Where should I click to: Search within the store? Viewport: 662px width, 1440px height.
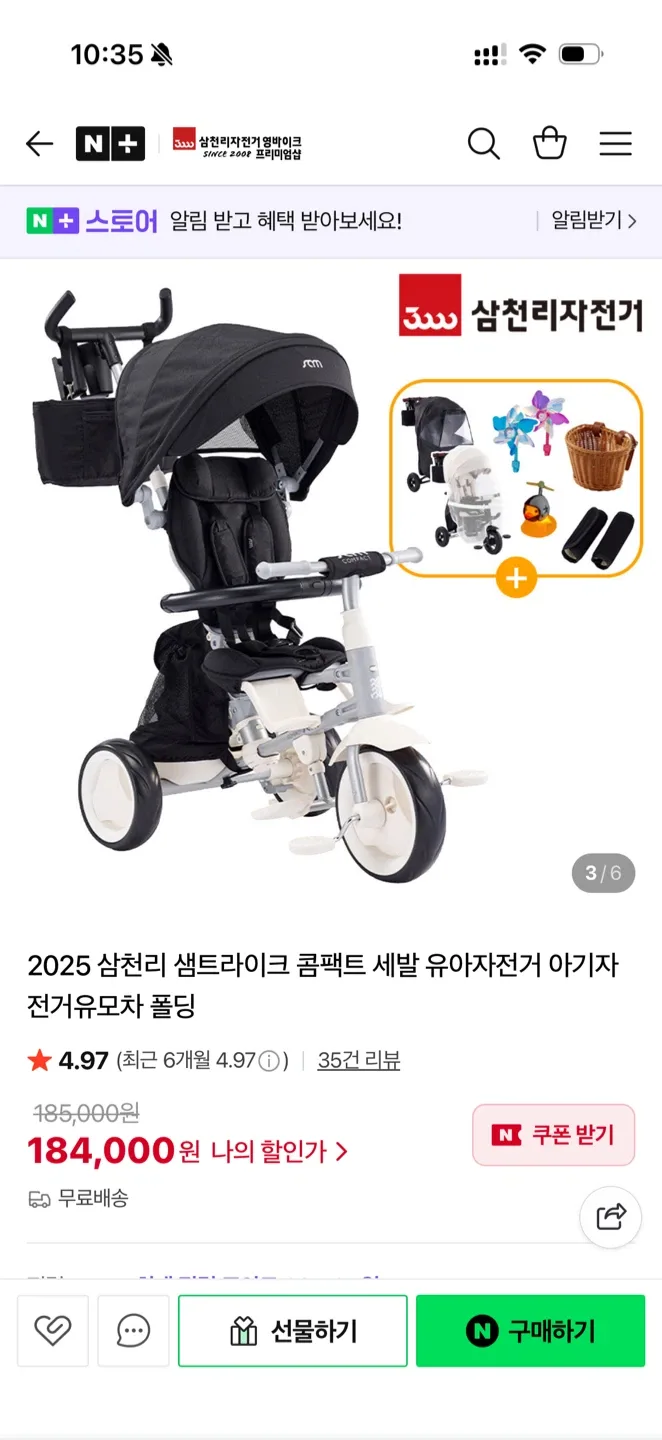point(483,144)
